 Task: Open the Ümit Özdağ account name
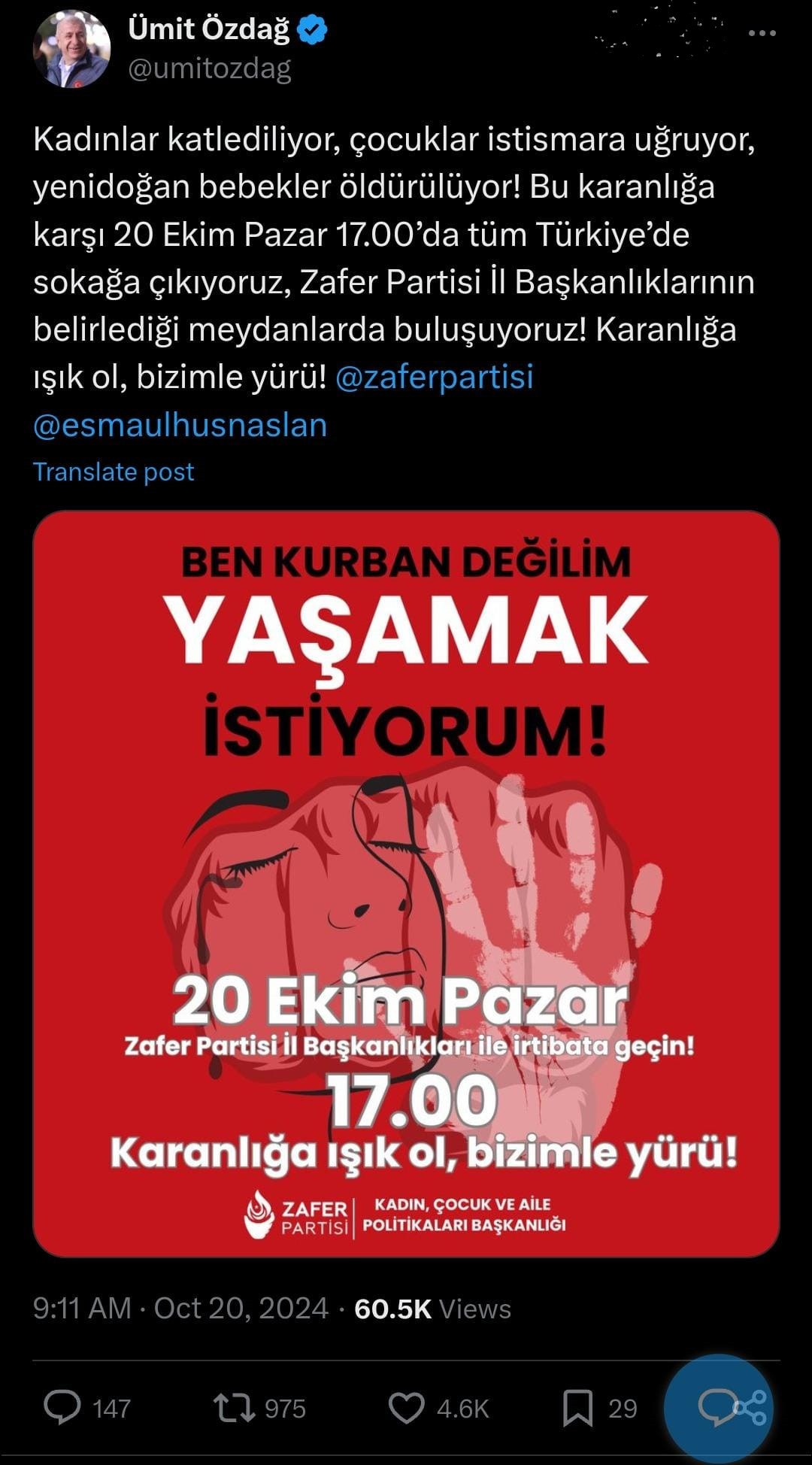(208, 29)
